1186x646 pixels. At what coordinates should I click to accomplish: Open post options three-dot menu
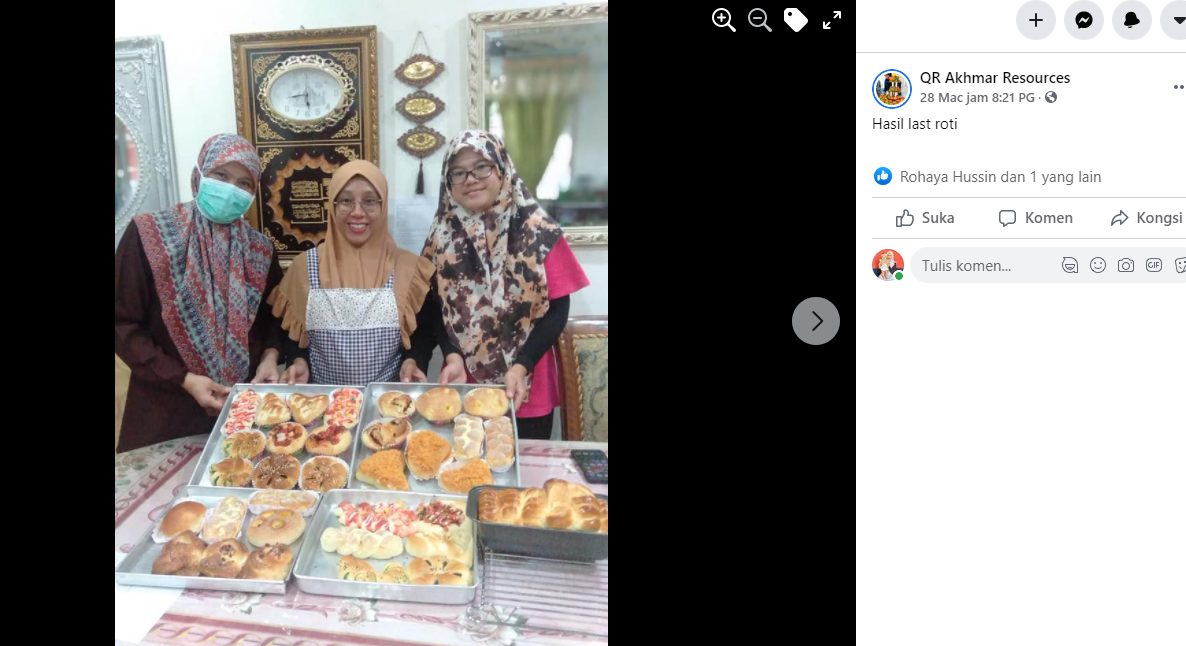point(1178,88)
